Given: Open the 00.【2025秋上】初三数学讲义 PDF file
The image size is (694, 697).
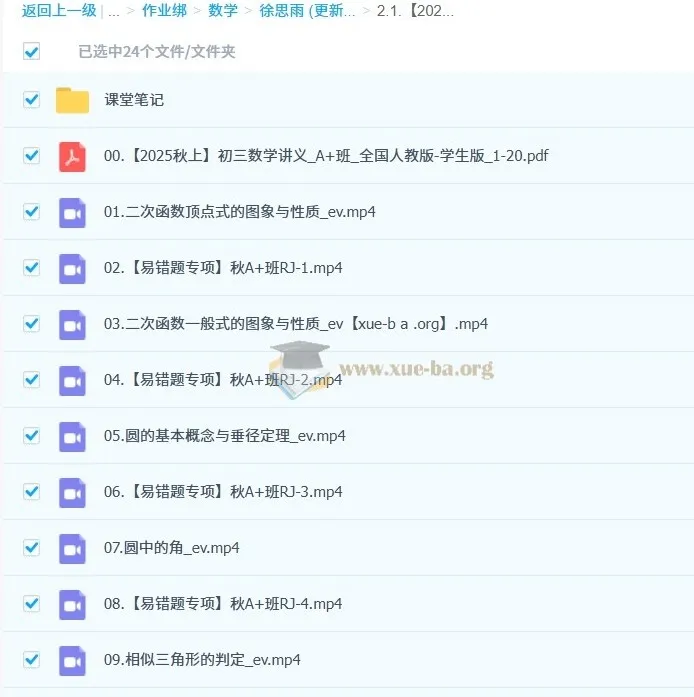Looking at the screenshot, I should tap(326, 156).
